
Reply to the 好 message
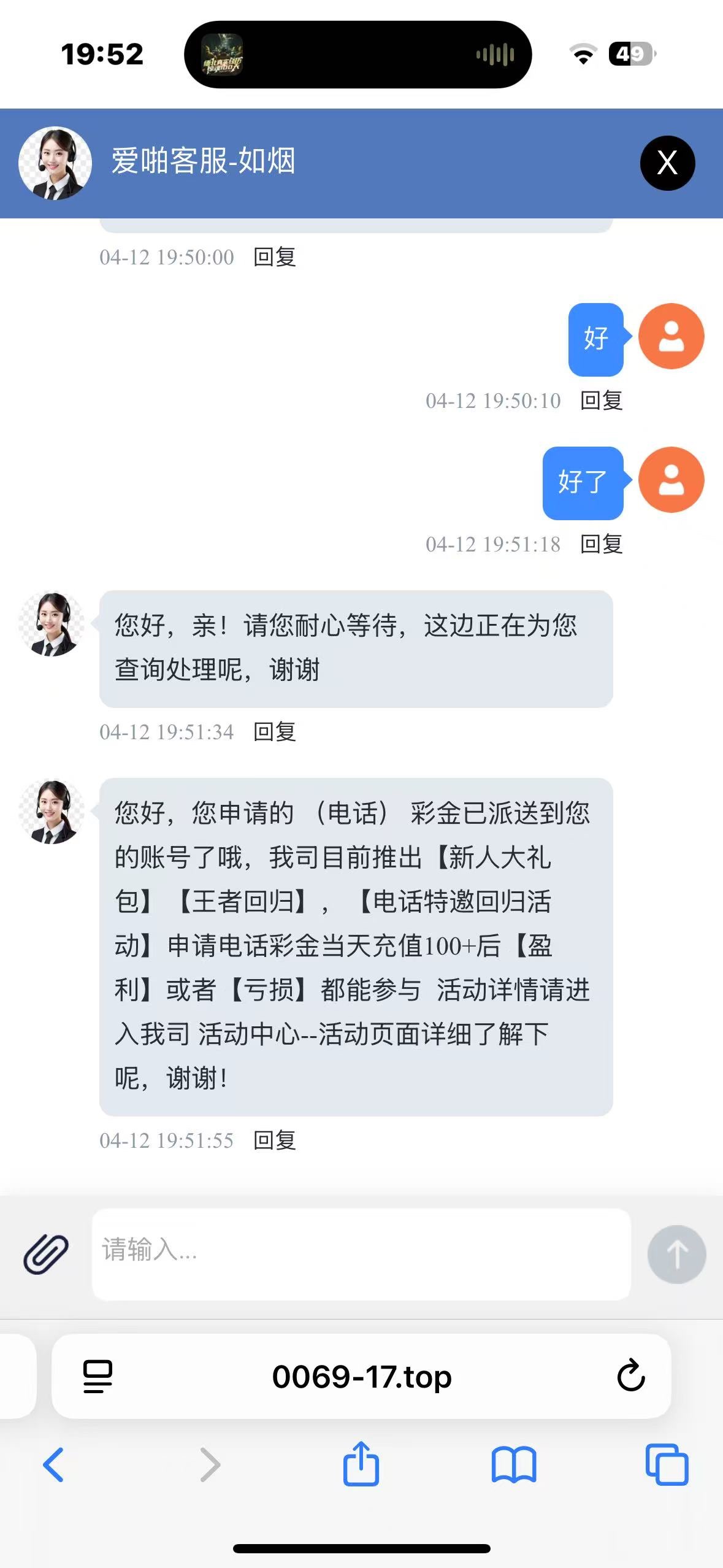(x=601, y=401)
